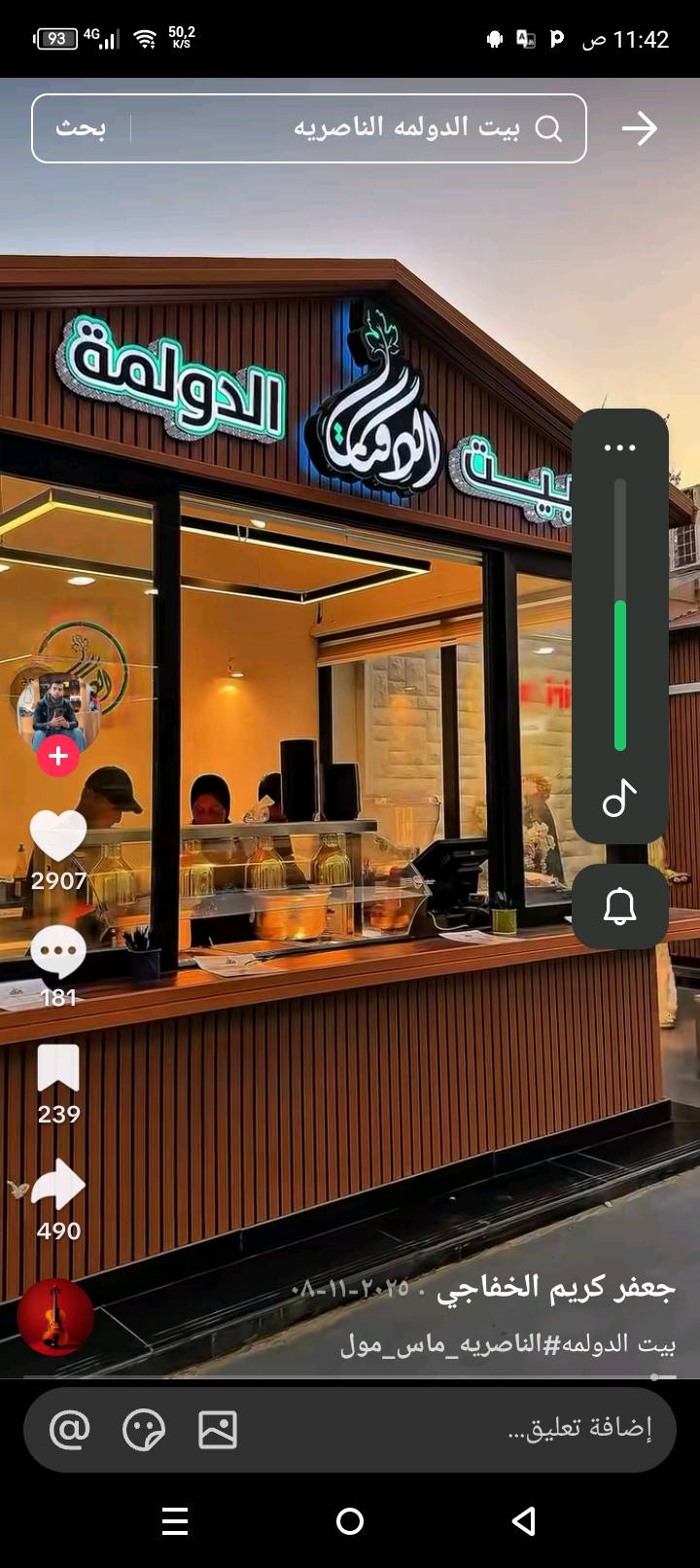The height and width of the screenshot is (1568, 700).
Task: Mention someone with the @ icon
Action: pyautogui.click(x=69, y=1429)
